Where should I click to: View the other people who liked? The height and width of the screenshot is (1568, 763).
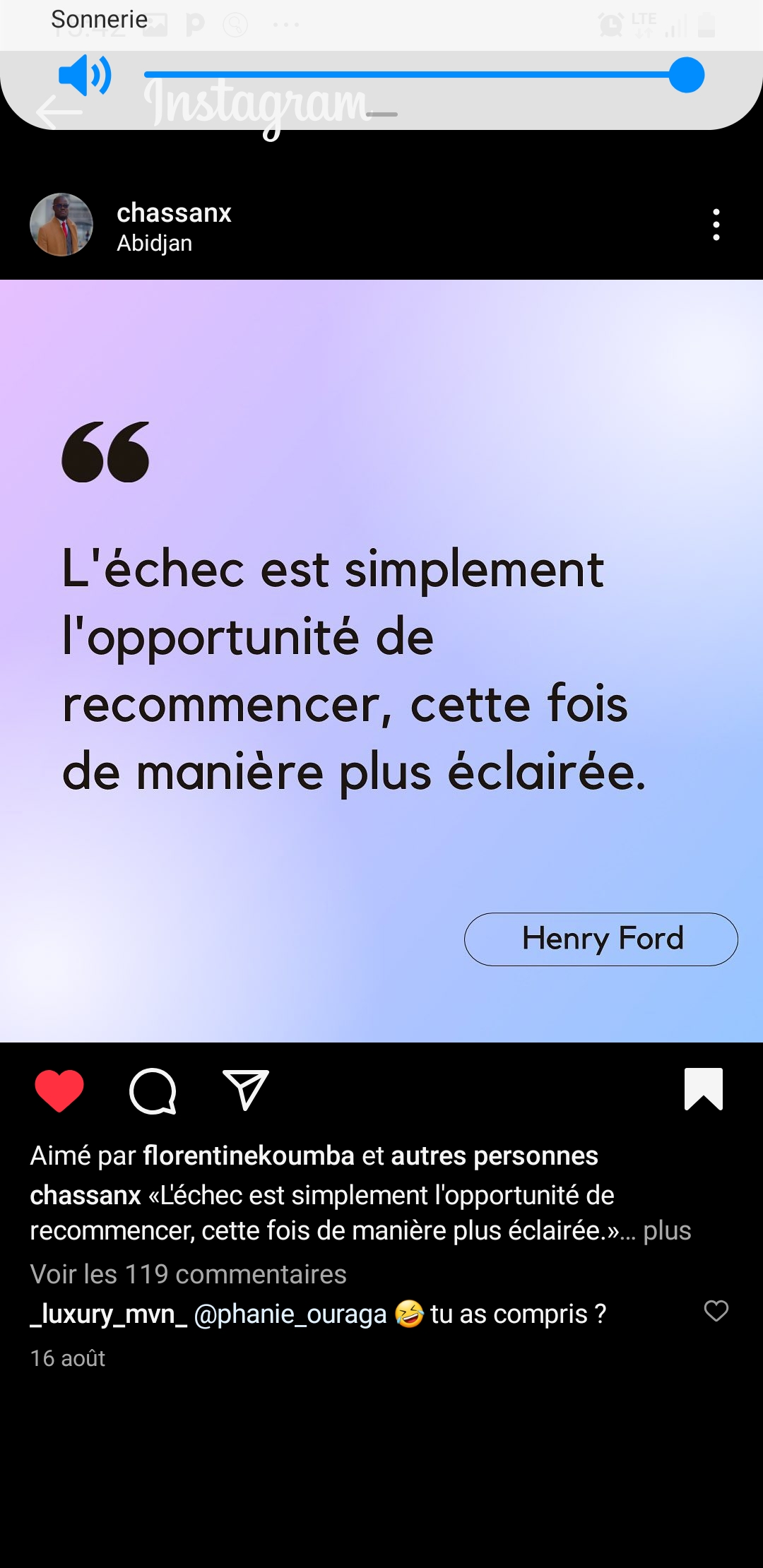tap(495, 1156)
